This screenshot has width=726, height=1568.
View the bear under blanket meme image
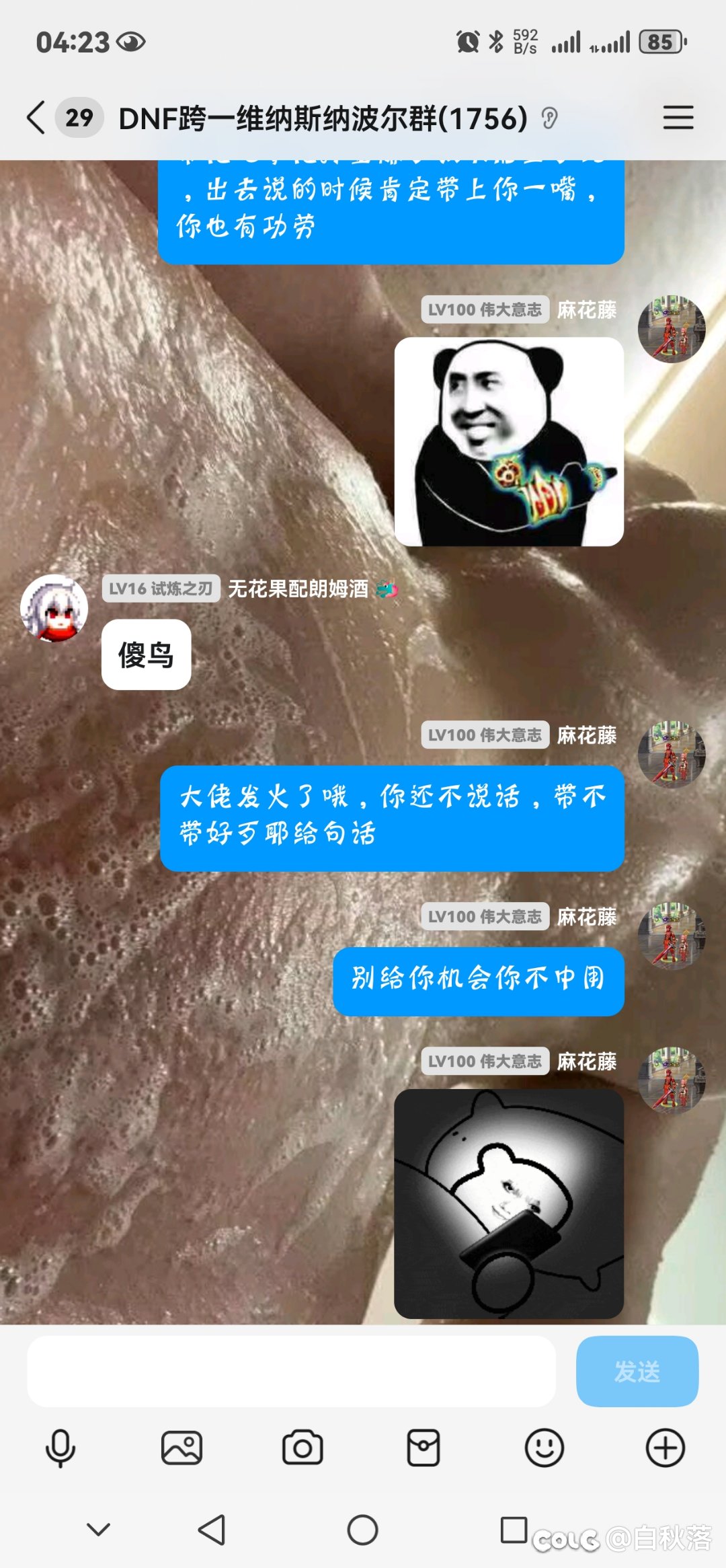pos(509,1203)
